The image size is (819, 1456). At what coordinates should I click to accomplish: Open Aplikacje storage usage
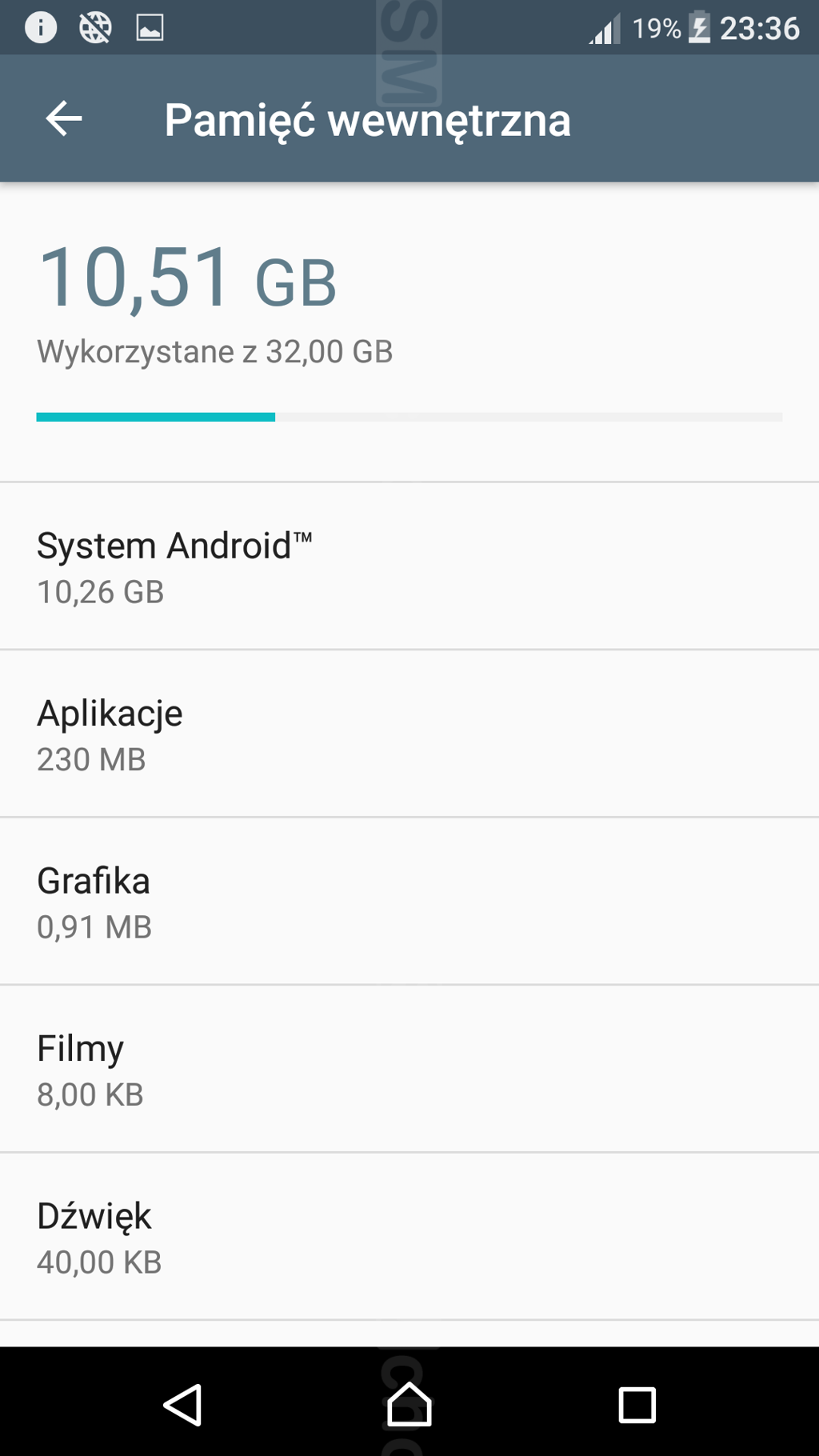(x=408, y=734)
